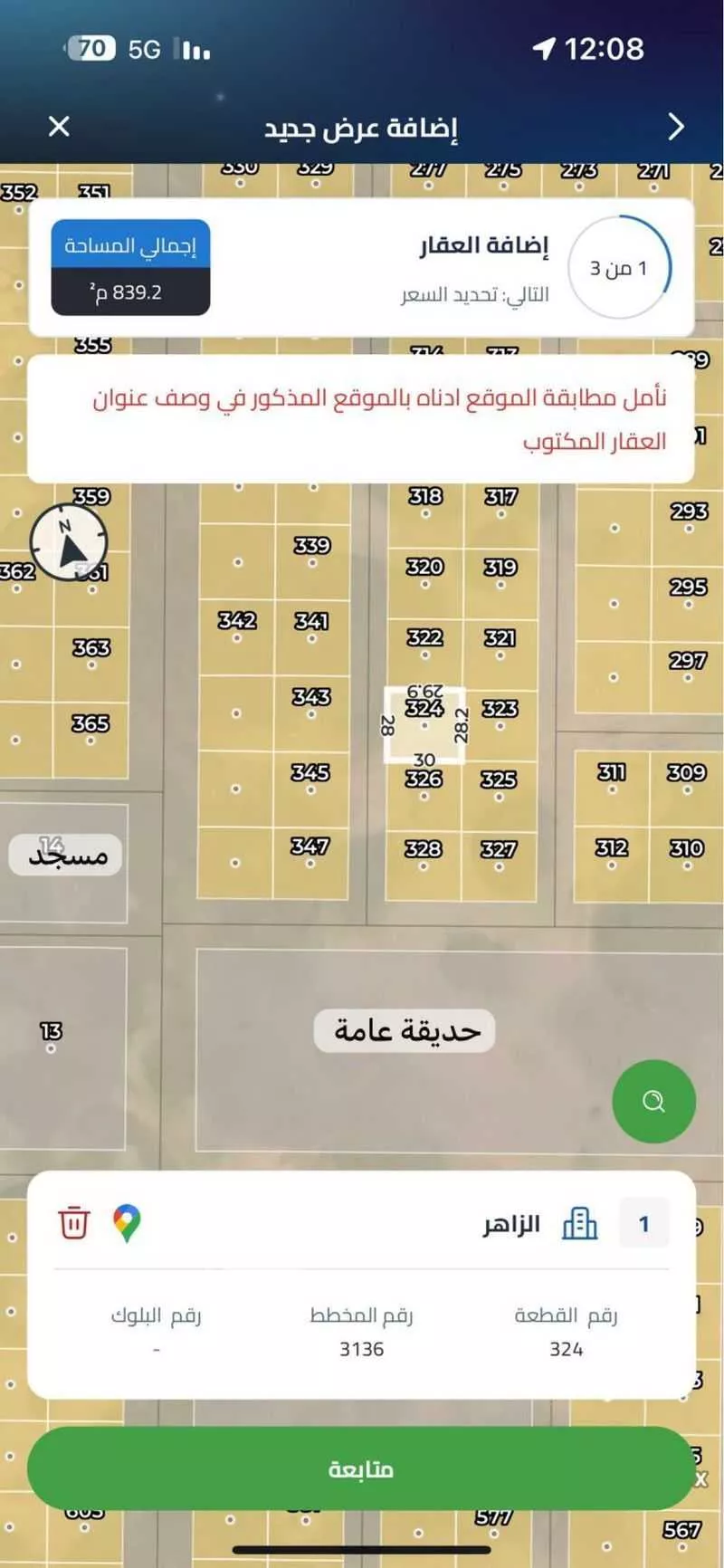Select parcel 297 on the map
Screen dimensions: 724x1568
coord(688,670)
